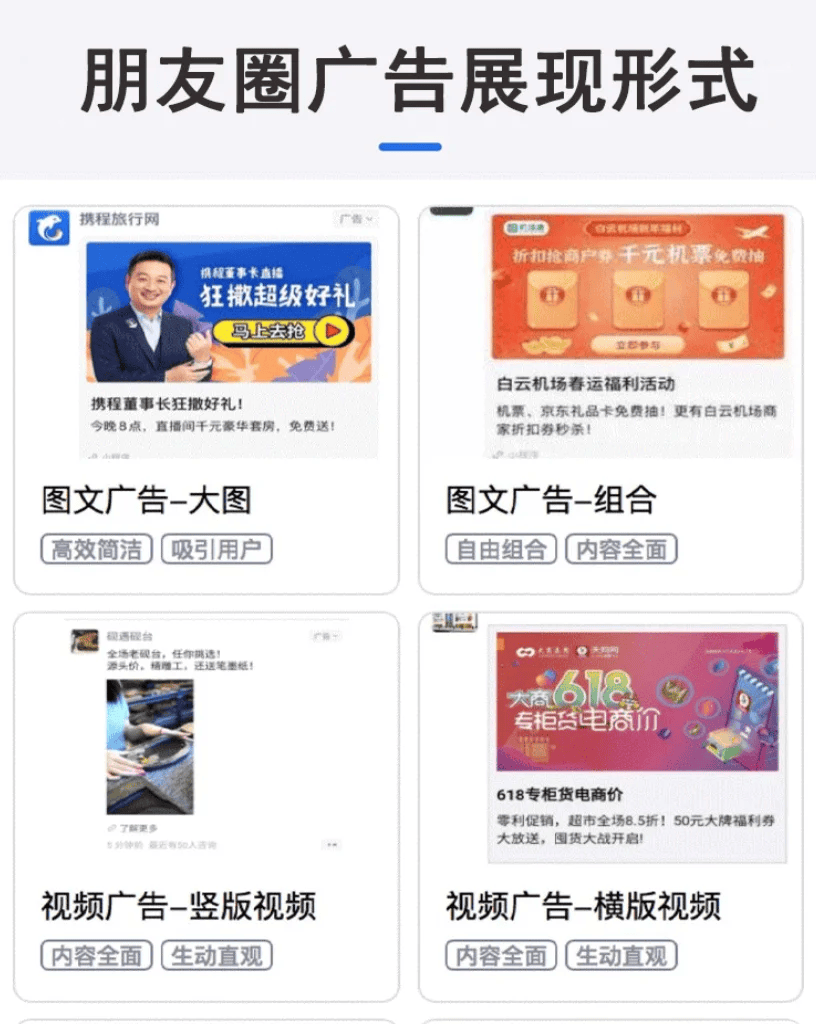The image size is (816, 1024).
Task: Click the yellow play button on 马上去抢
Action: click(332, 330)
